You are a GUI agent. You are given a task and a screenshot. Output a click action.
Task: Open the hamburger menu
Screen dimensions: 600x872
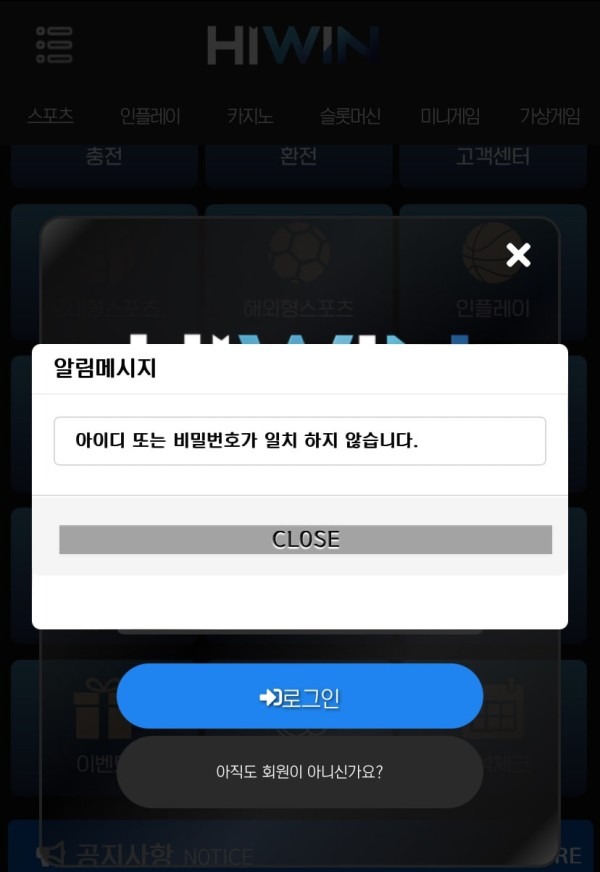click(x=54, y=45)
